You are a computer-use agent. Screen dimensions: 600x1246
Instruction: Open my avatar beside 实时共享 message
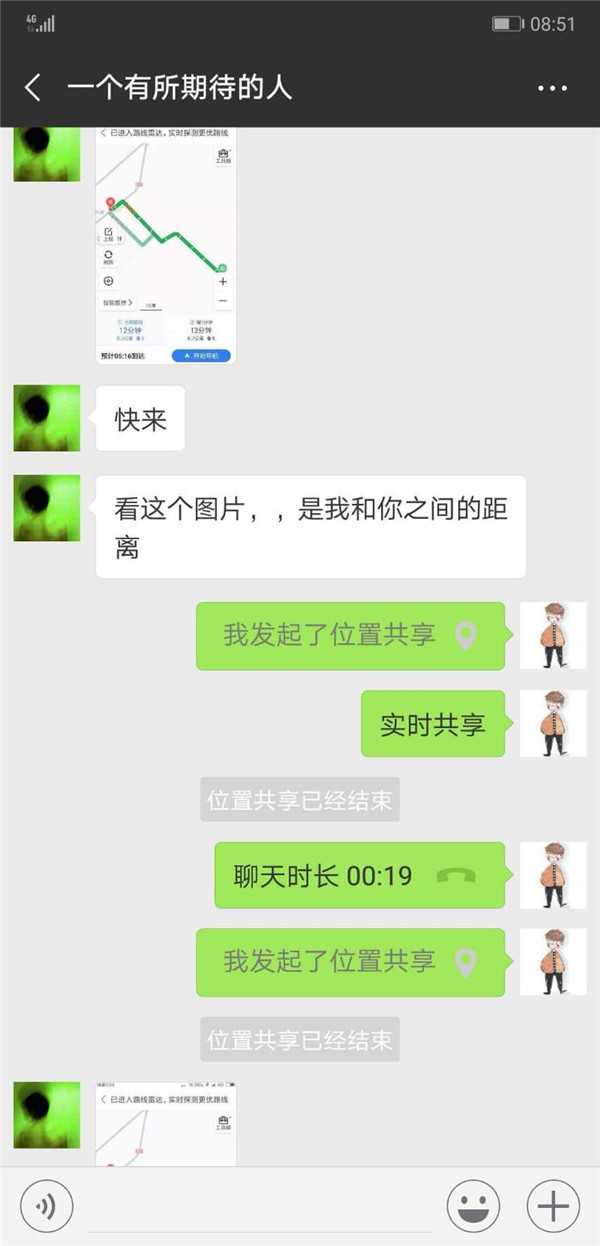(553, 723)
